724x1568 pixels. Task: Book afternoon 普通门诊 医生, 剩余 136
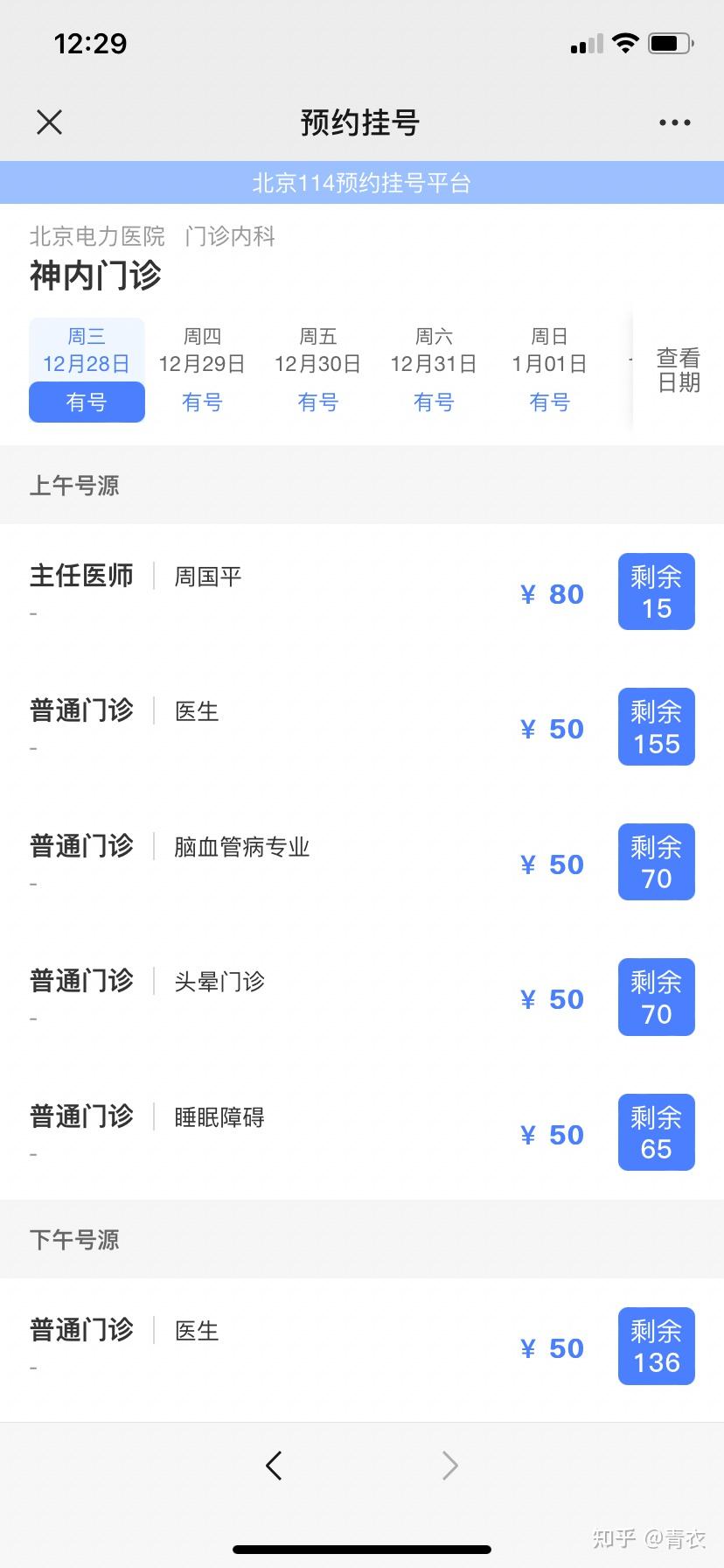point(656,1347)
